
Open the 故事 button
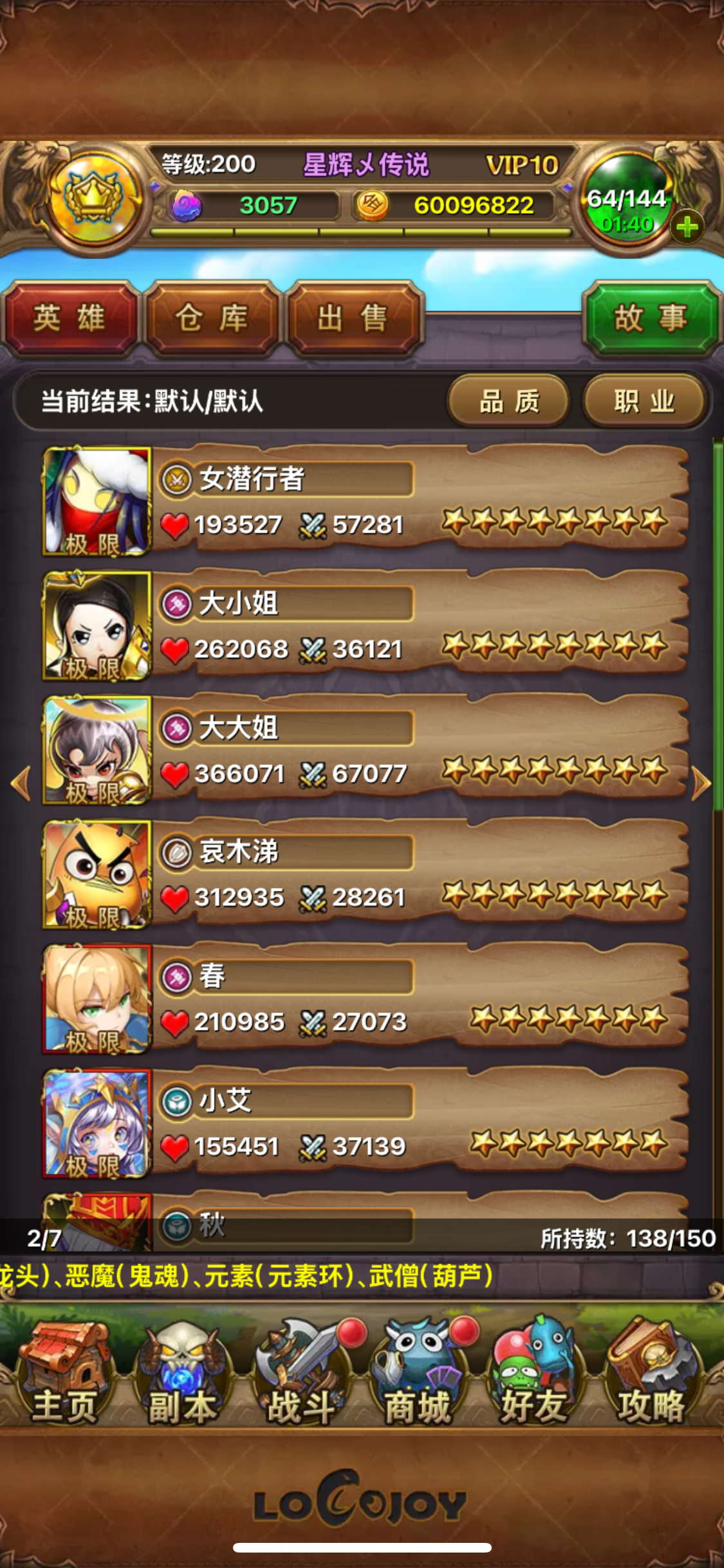click(x=650, y=318)
